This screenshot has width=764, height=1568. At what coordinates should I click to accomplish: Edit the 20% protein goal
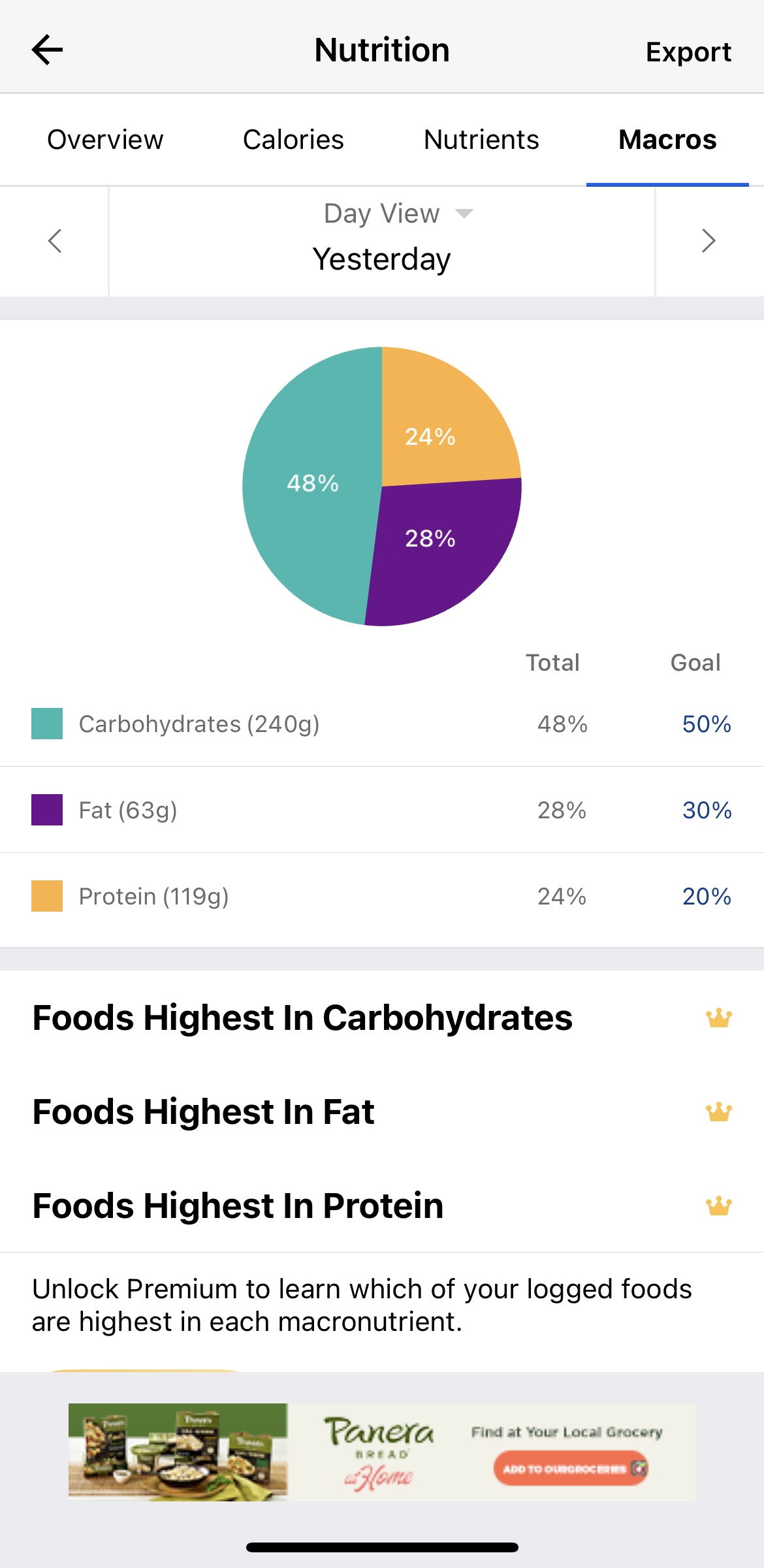[706, 896]
